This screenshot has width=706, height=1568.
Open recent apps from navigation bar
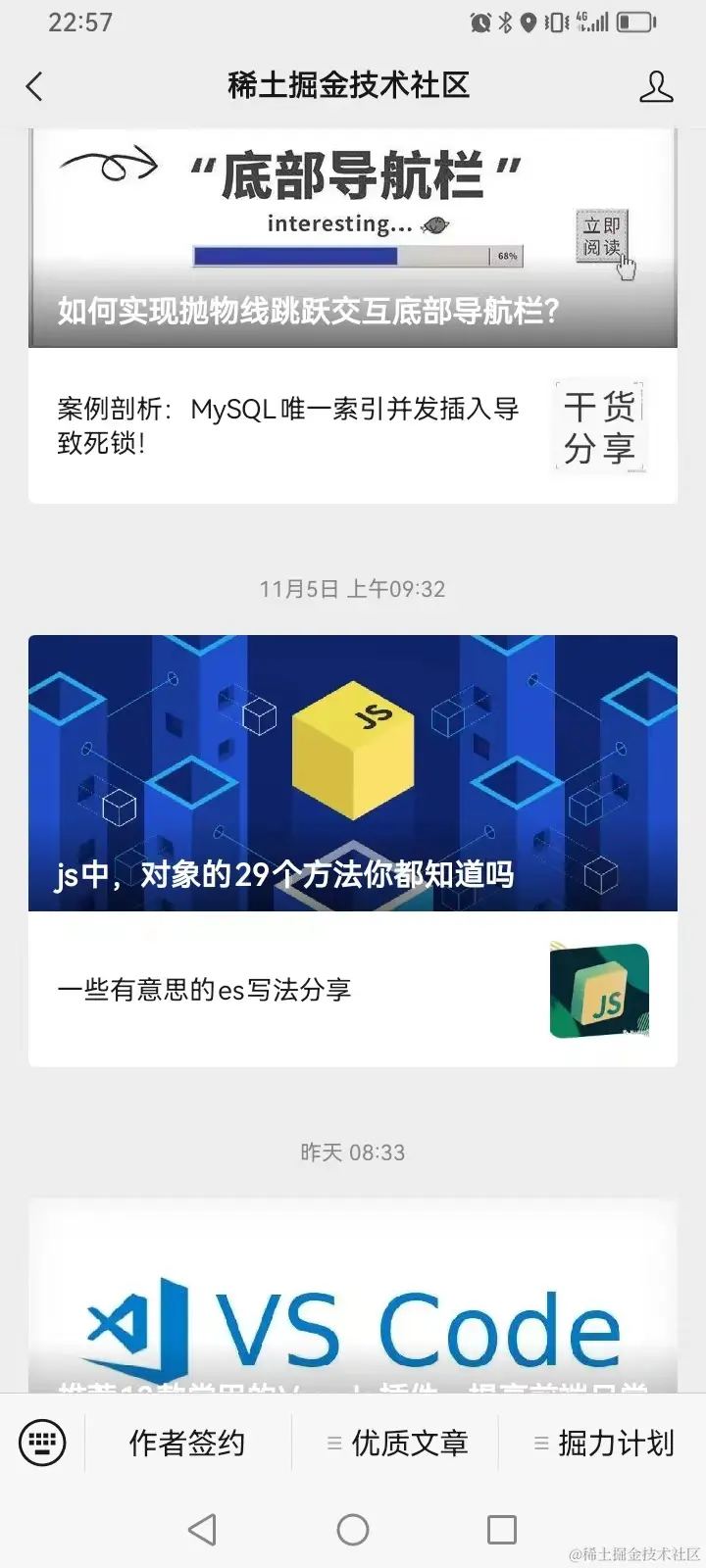[x=501, y=1530]
